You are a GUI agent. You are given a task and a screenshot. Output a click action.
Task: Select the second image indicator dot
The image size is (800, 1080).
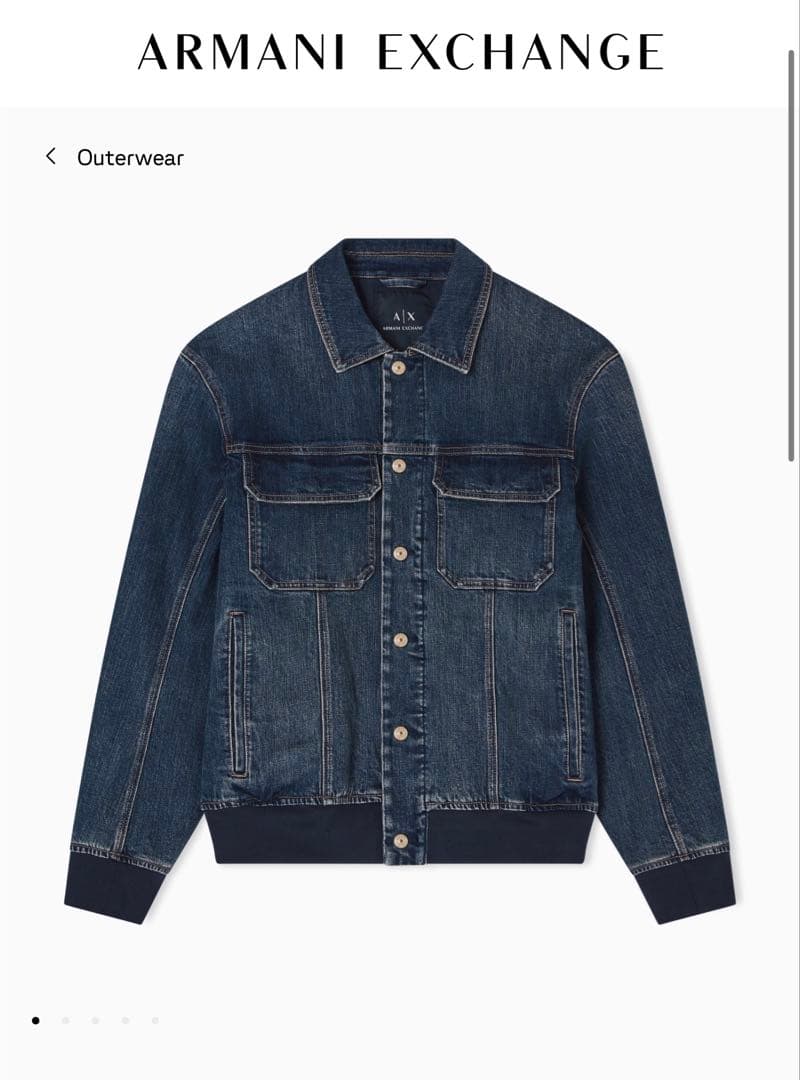[x=66, y=1021]
